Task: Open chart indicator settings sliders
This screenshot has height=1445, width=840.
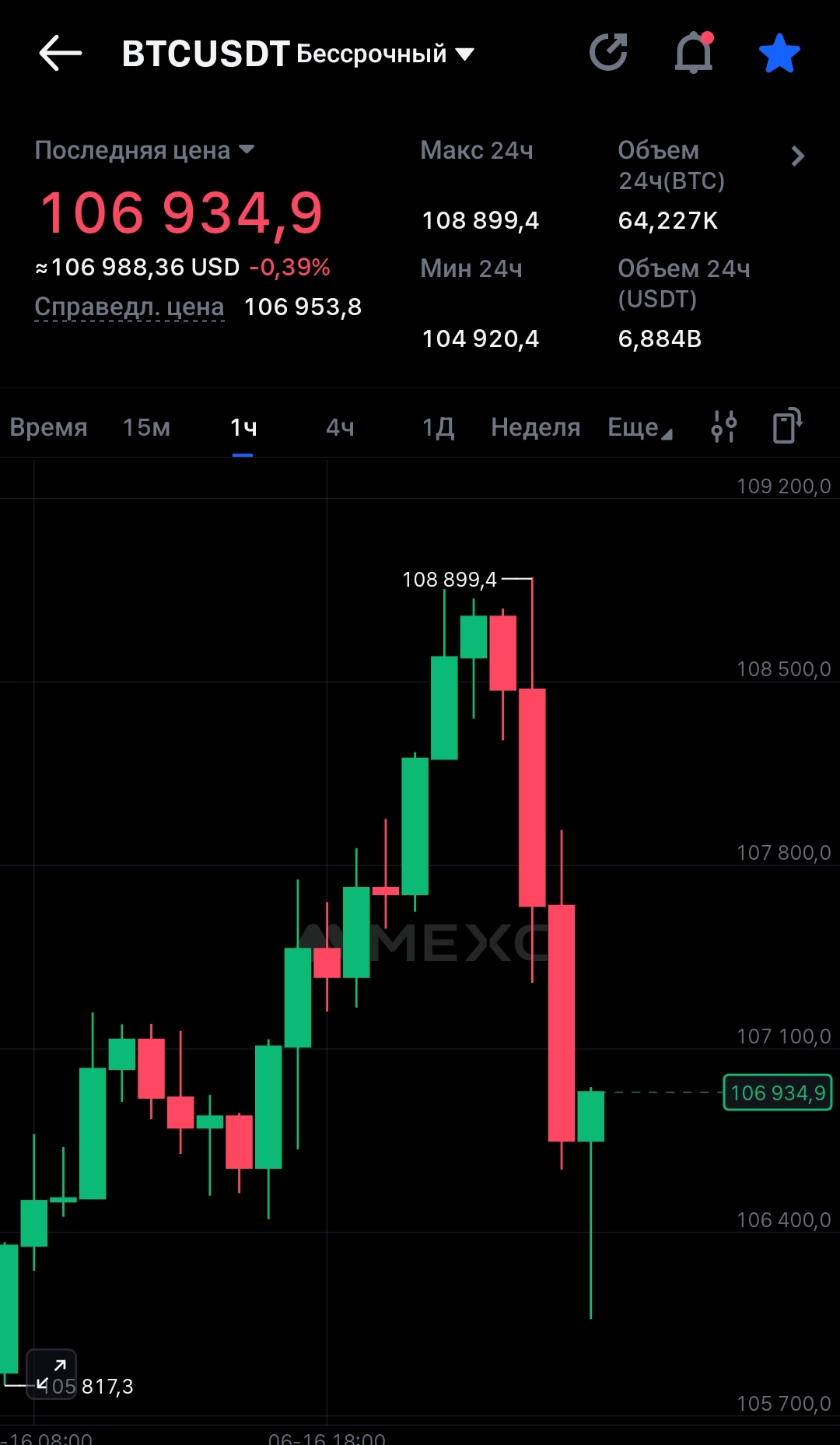Action: [724, 426]
